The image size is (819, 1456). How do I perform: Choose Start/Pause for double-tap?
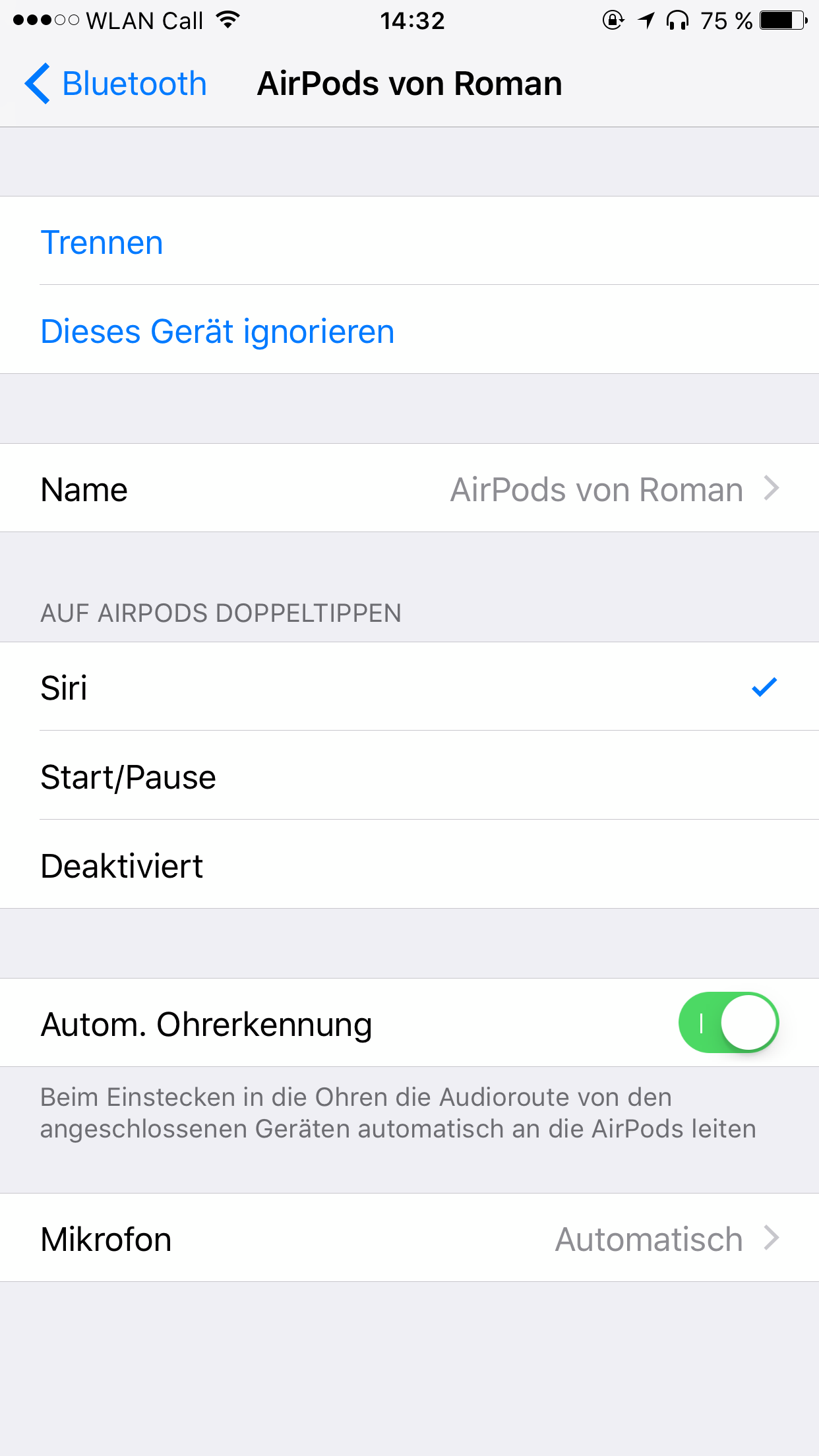coord(409,776)
